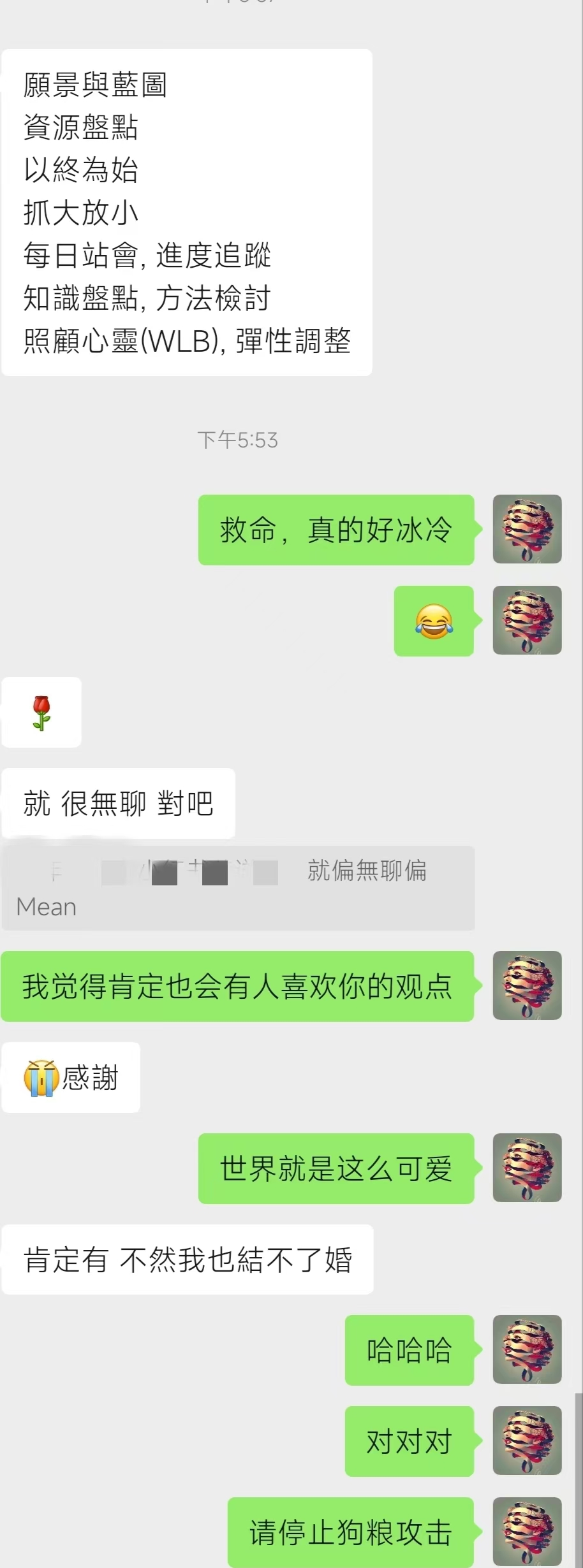Image resolution: width=583 pixels, height=1568 pixels.
Task: Tap avatar beside 哈哈哈 message
Action: (527, 1349)
